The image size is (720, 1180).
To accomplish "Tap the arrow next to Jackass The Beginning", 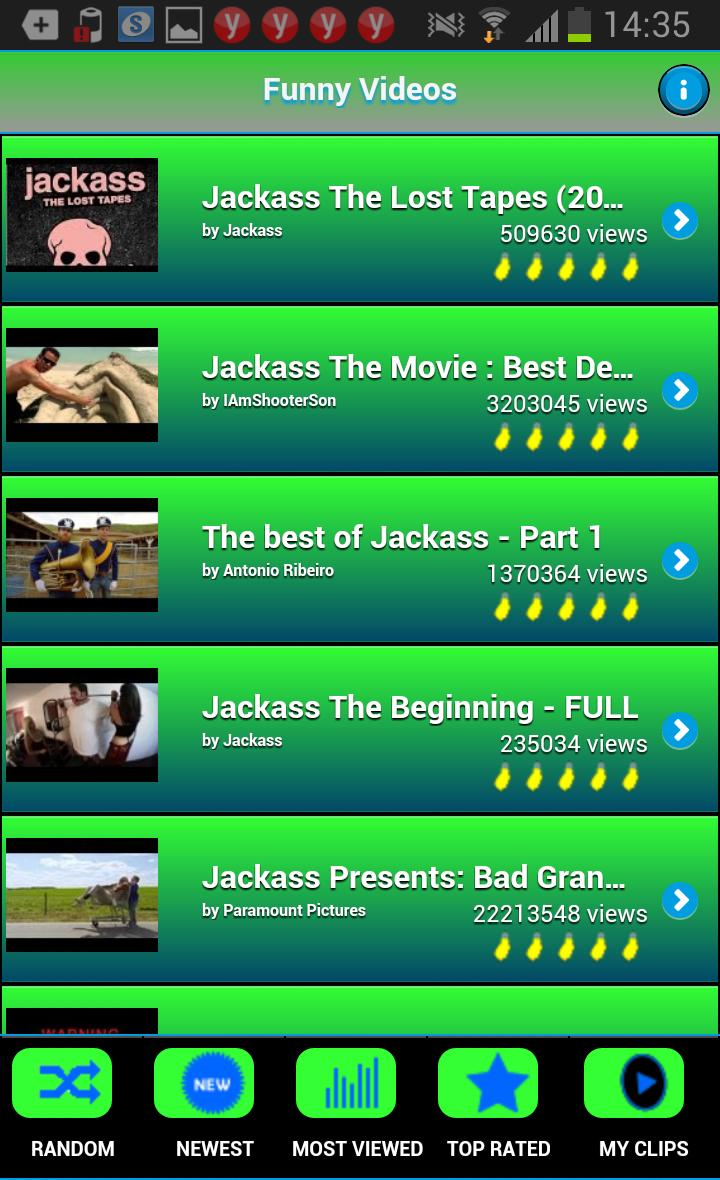I will [x=680, y=730].
